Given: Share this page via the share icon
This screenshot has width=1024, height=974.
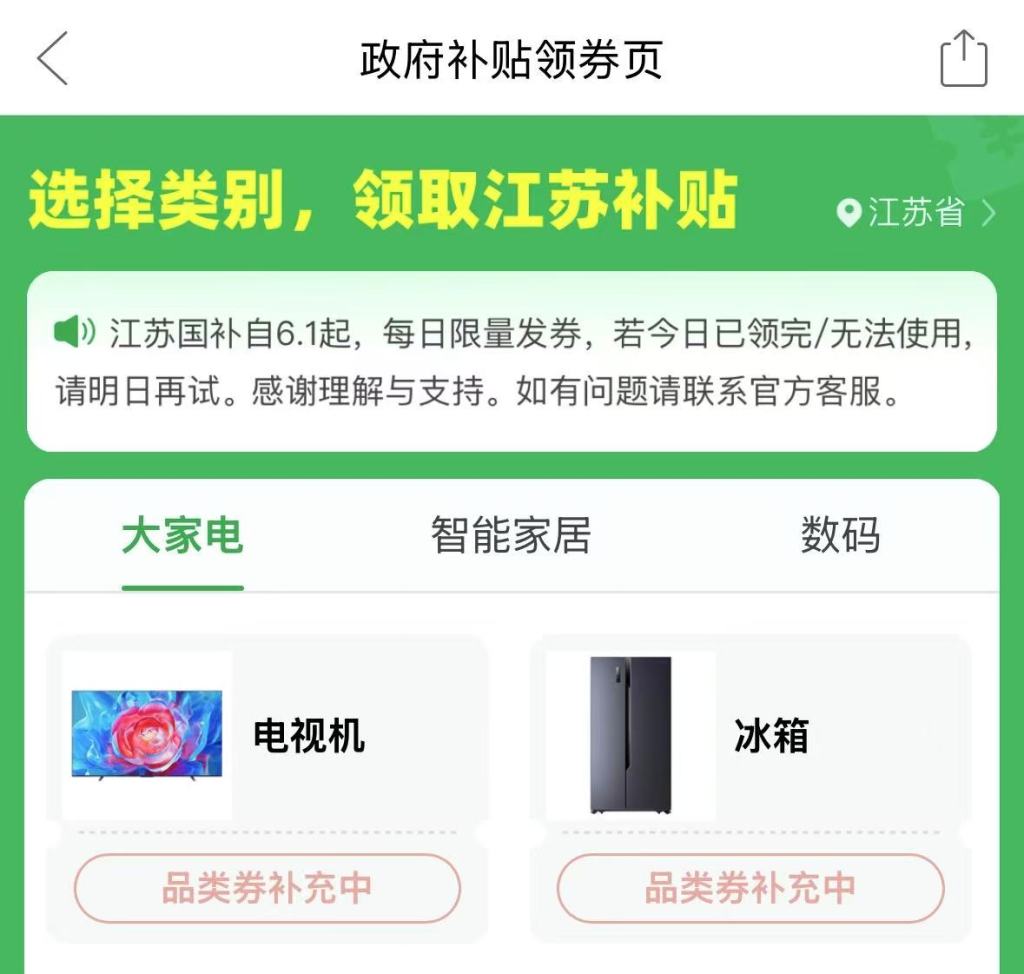Looking at the screenshot, I should click(963, 59).
